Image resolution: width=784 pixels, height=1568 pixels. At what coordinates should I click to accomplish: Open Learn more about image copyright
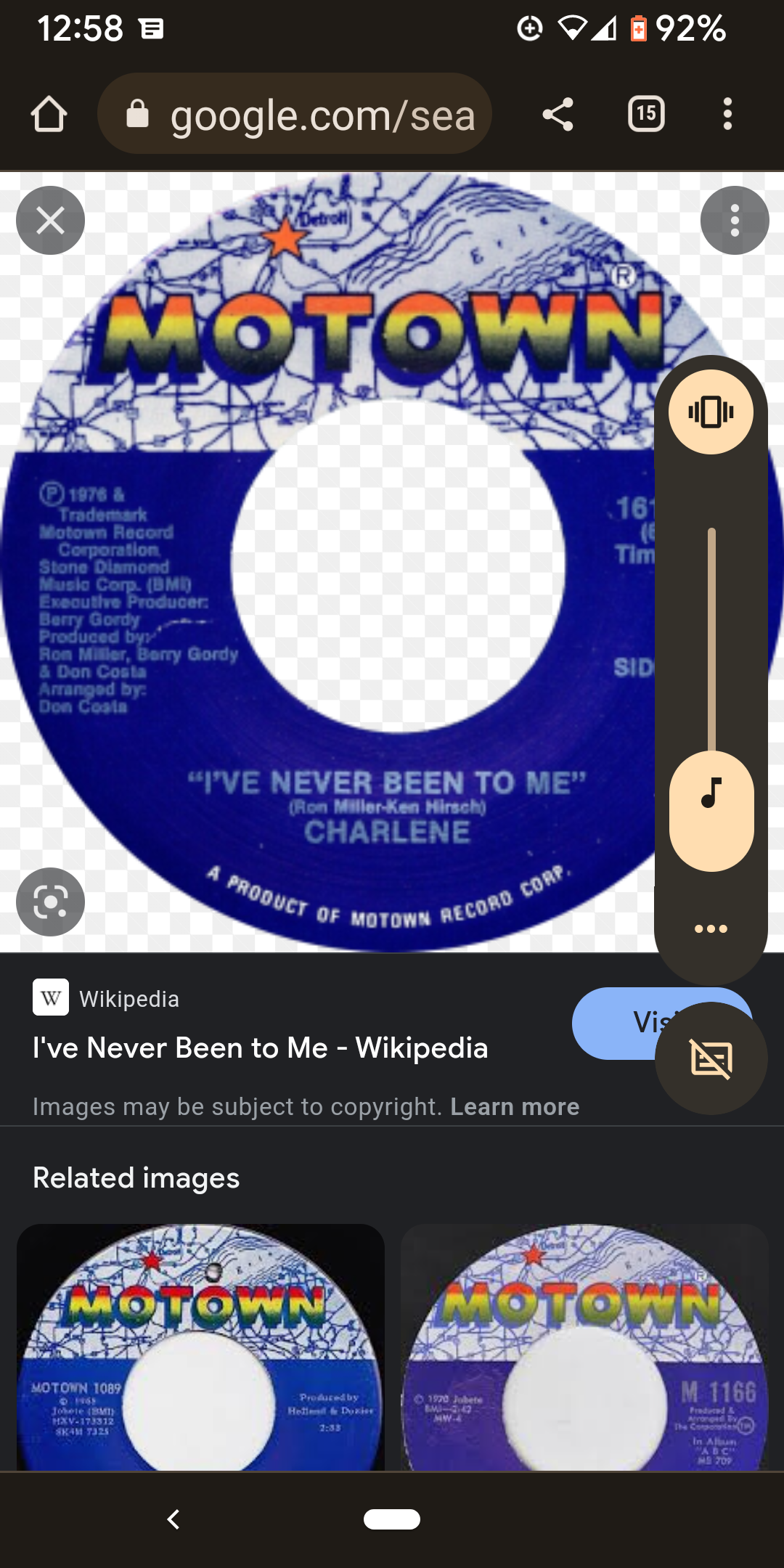(515, 1106)
